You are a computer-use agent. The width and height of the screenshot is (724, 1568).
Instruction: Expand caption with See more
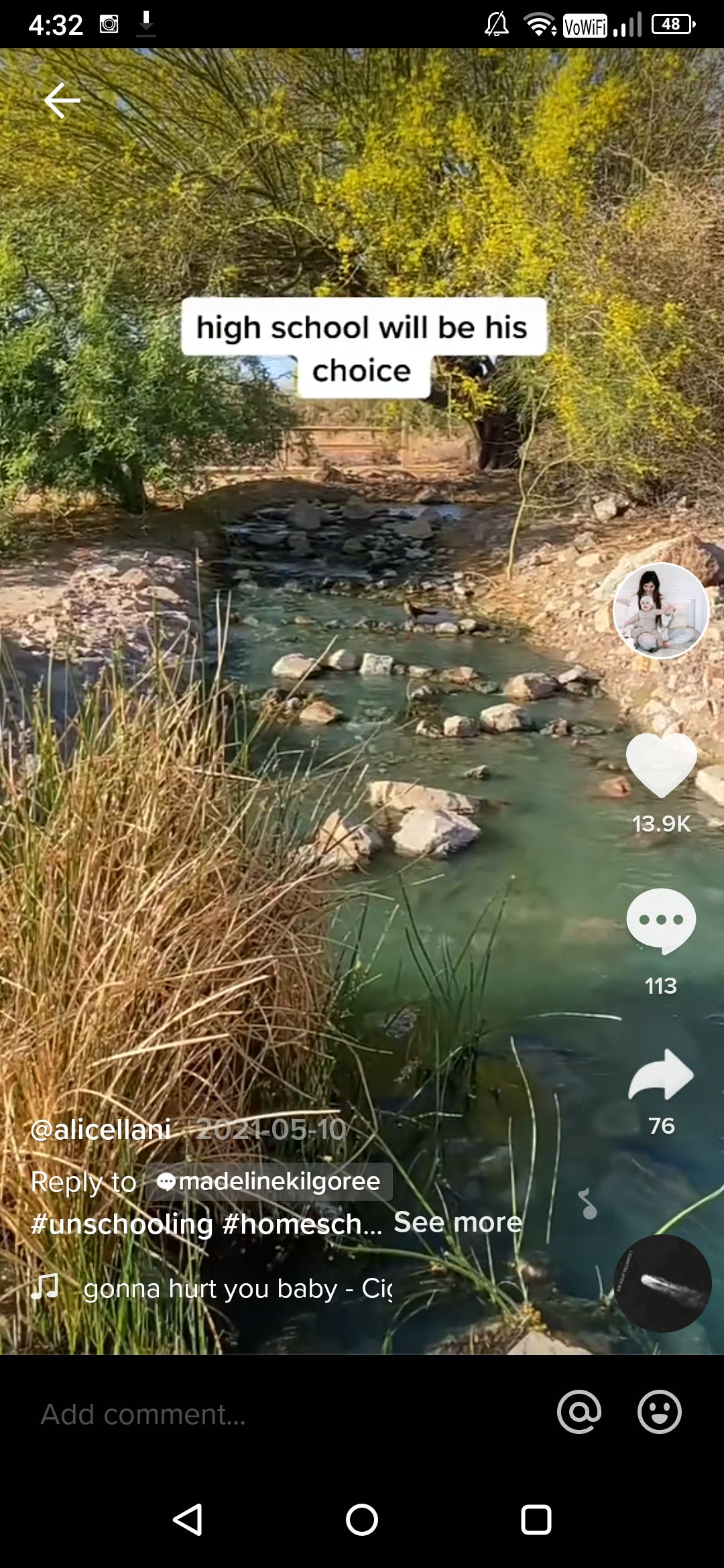458,1222
